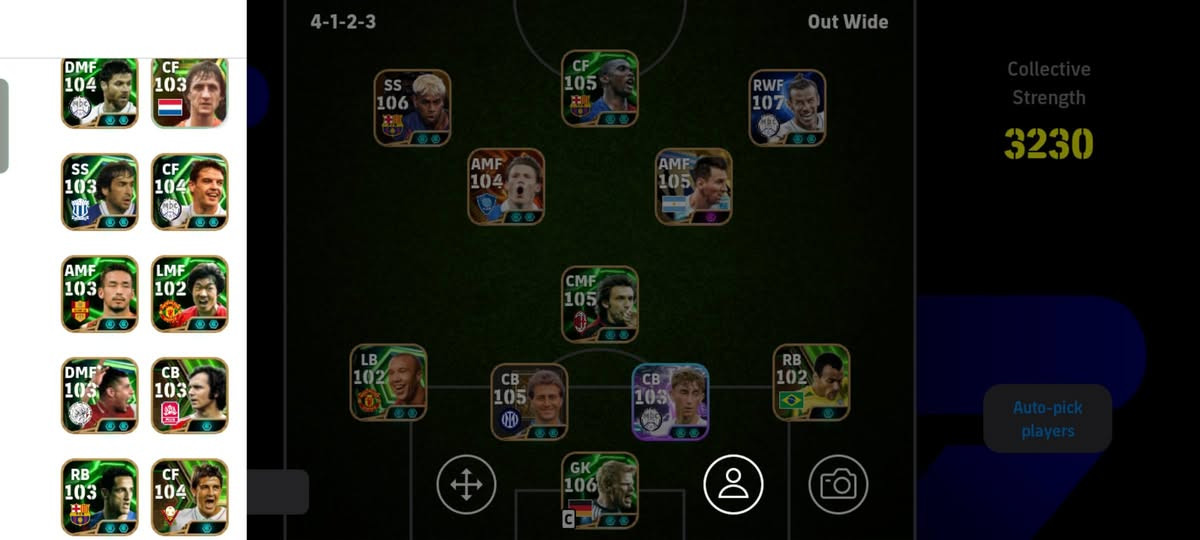Pick the AMF 103 reserve player
Viewport: 1200px width, 540px height.
click(99, 293)
